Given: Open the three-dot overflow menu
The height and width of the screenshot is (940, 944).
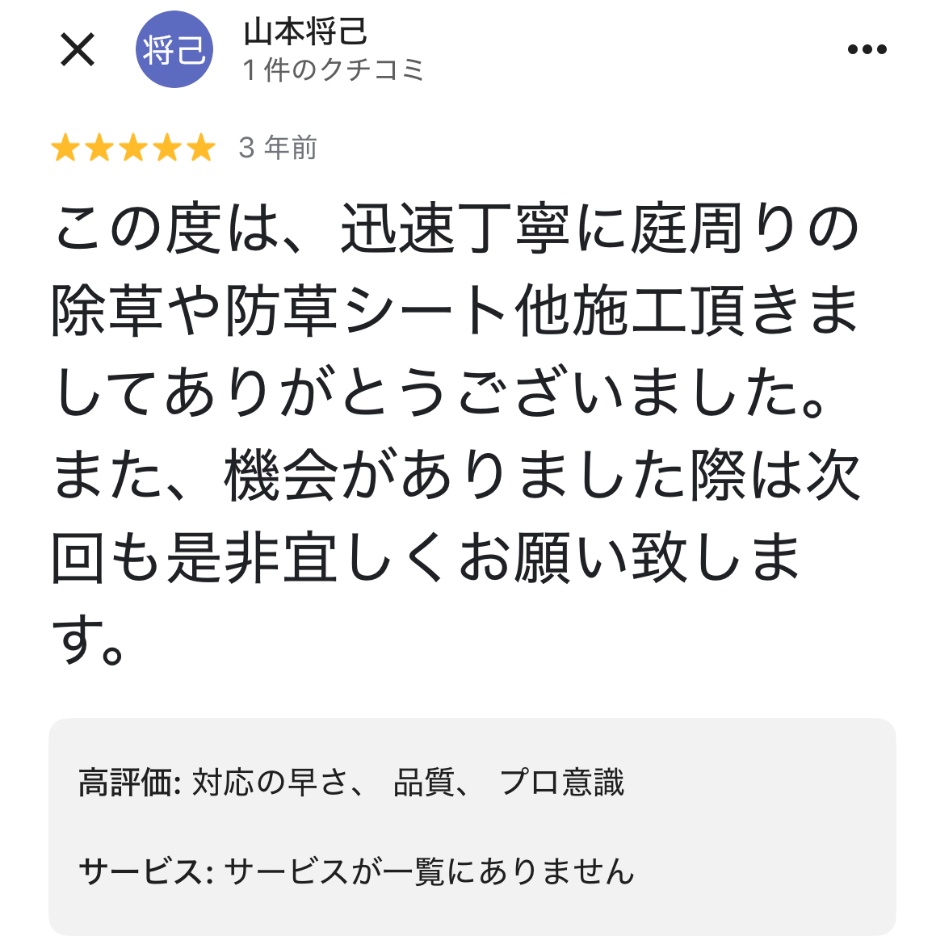Looking at the screenshot, I should pos(867,50).
